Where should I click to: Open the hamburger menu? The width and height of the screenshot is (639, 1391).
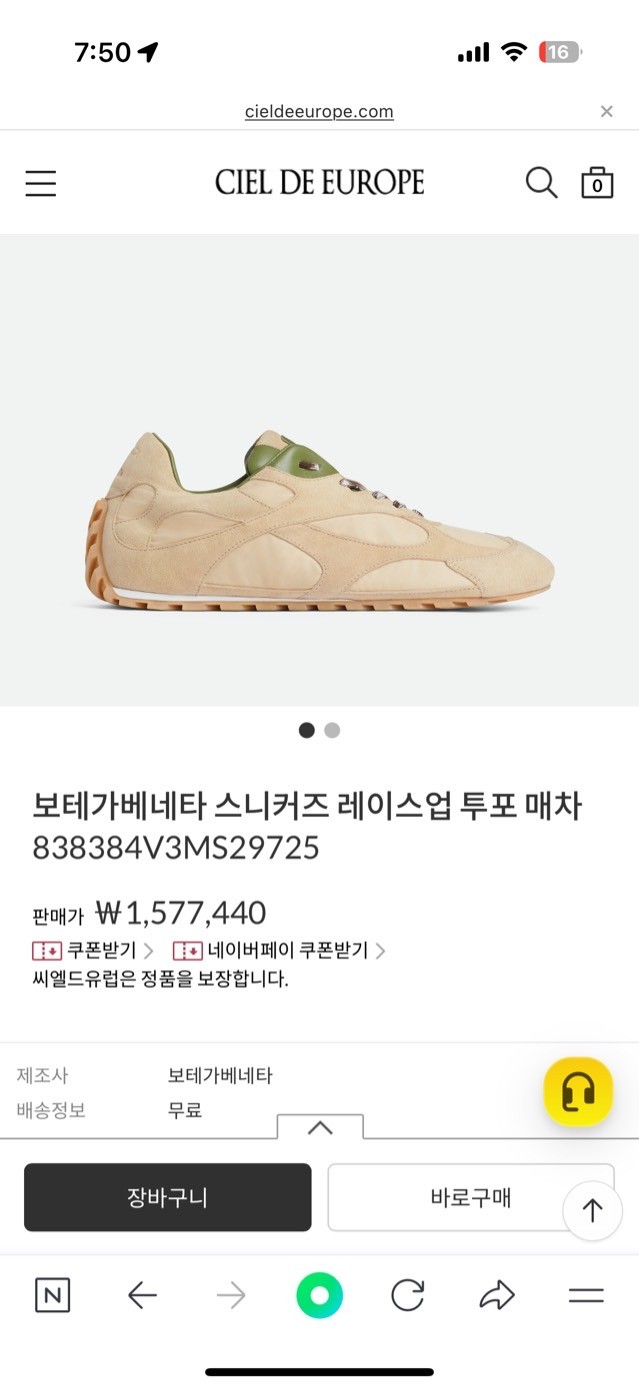[x=41, y=183]
